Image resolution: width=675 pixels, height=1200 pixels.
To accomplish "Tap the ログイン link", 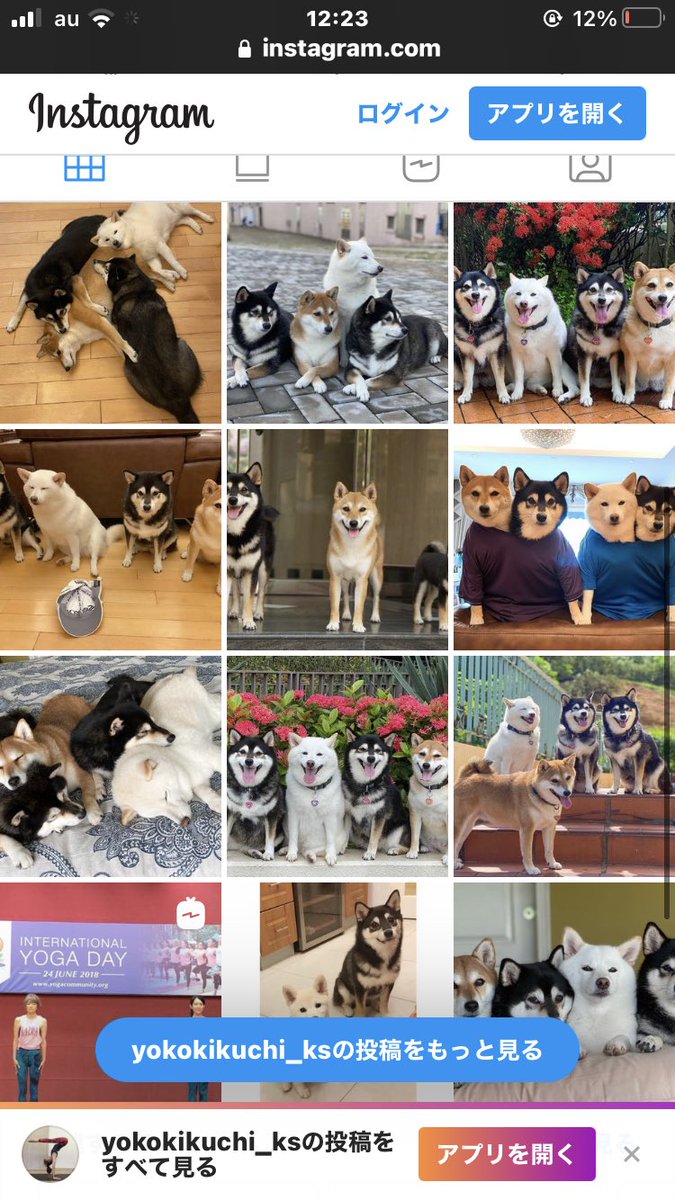I will click(x=403, y=114).
